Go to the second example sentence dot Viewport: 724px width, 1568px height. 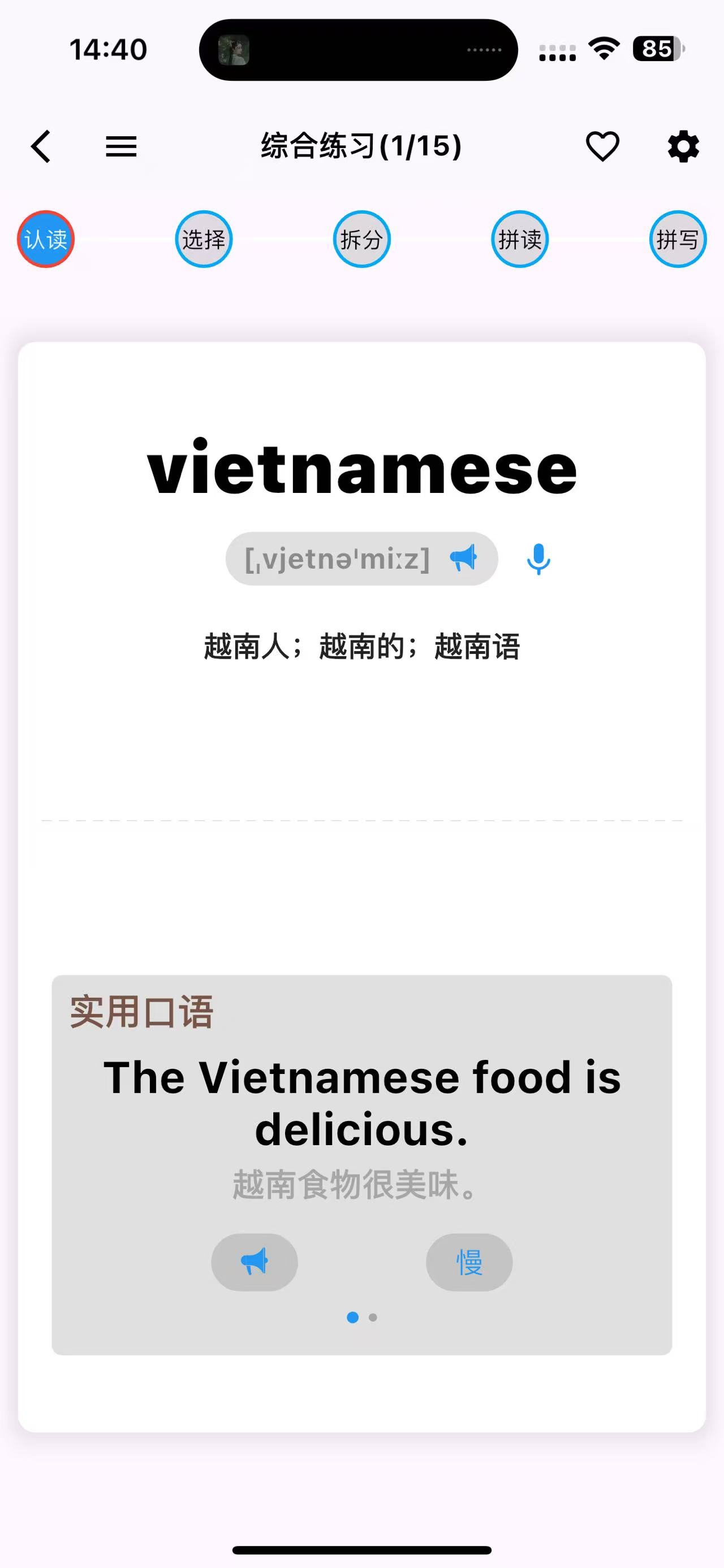click(x=372, y=1317)
